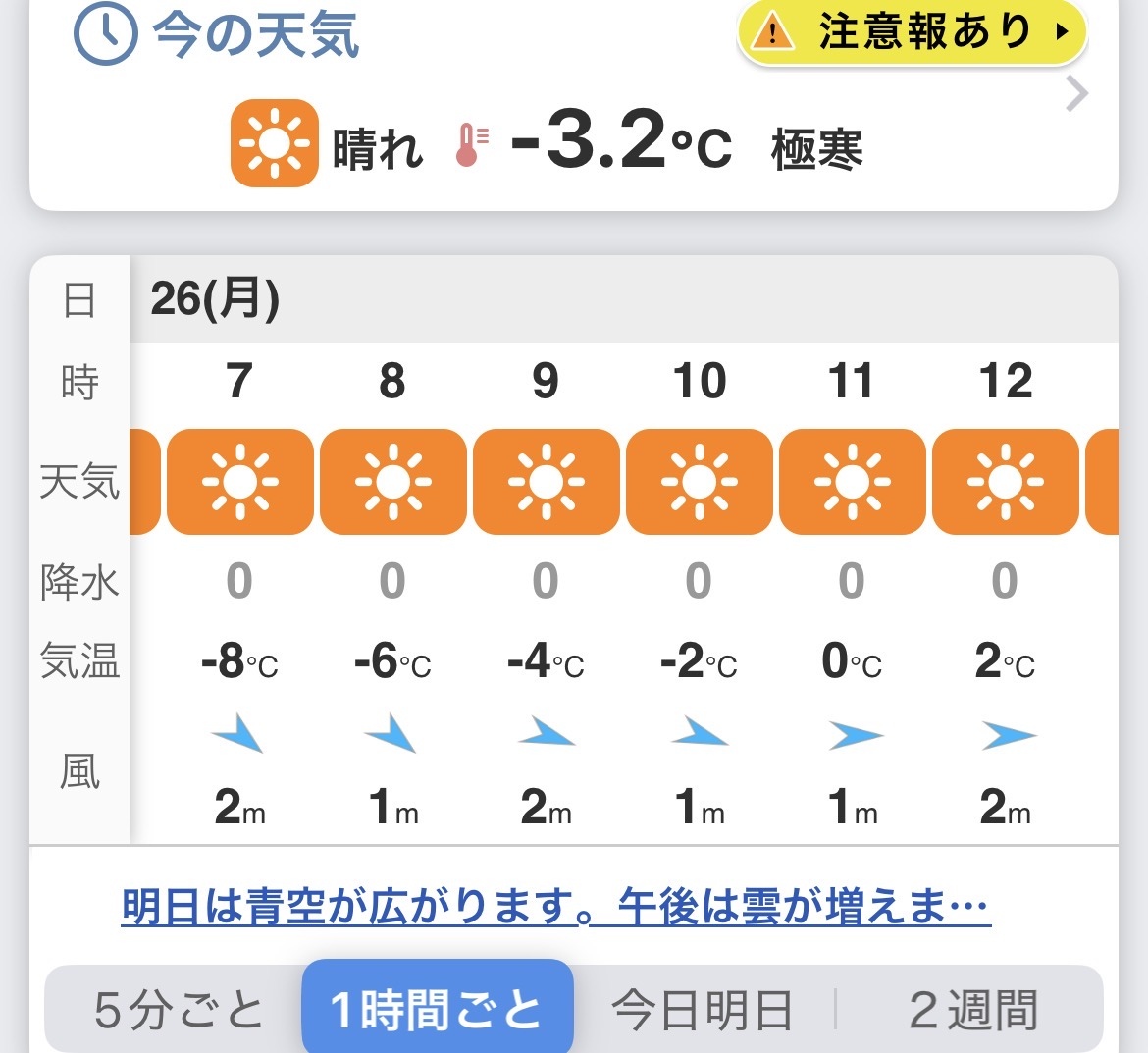
Task: Show the 2週間 forecast tab
Action: (972, 1010)
